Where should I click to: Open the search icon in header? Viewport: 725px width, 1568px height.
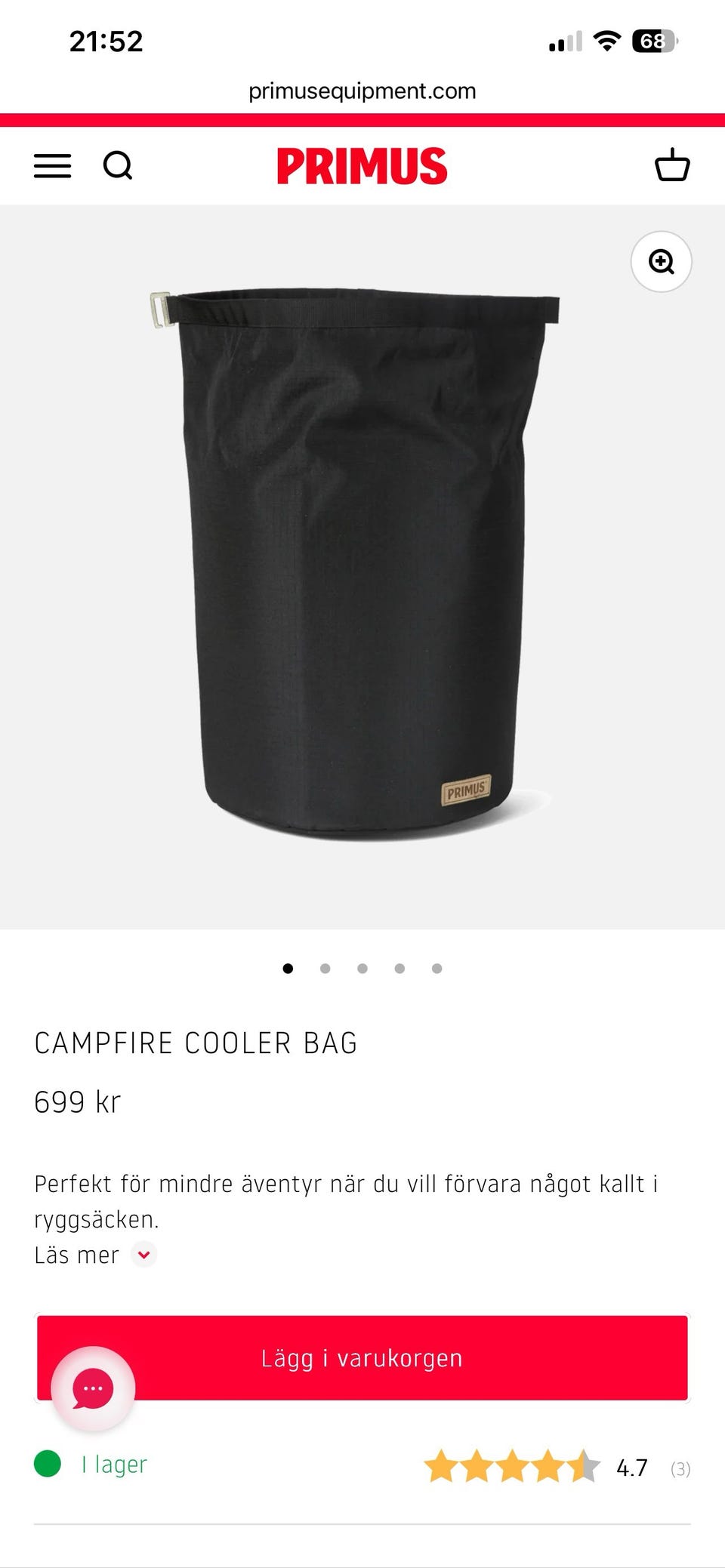point(118,165)
